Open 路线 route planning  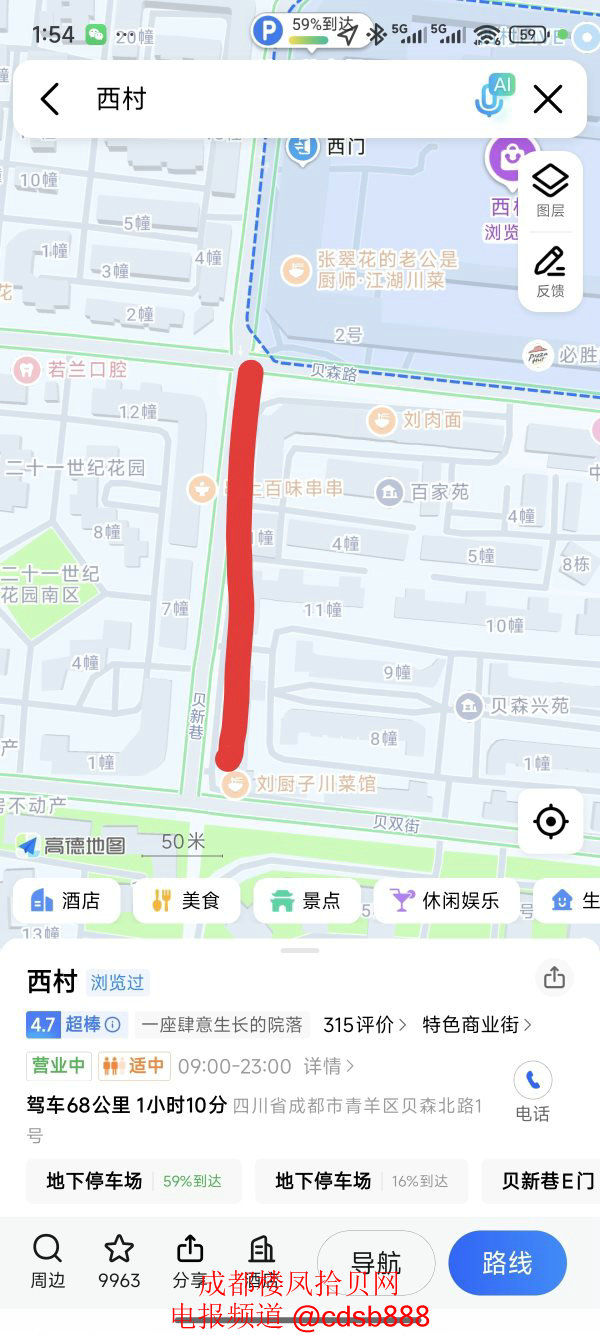(x=507, y=1263)
